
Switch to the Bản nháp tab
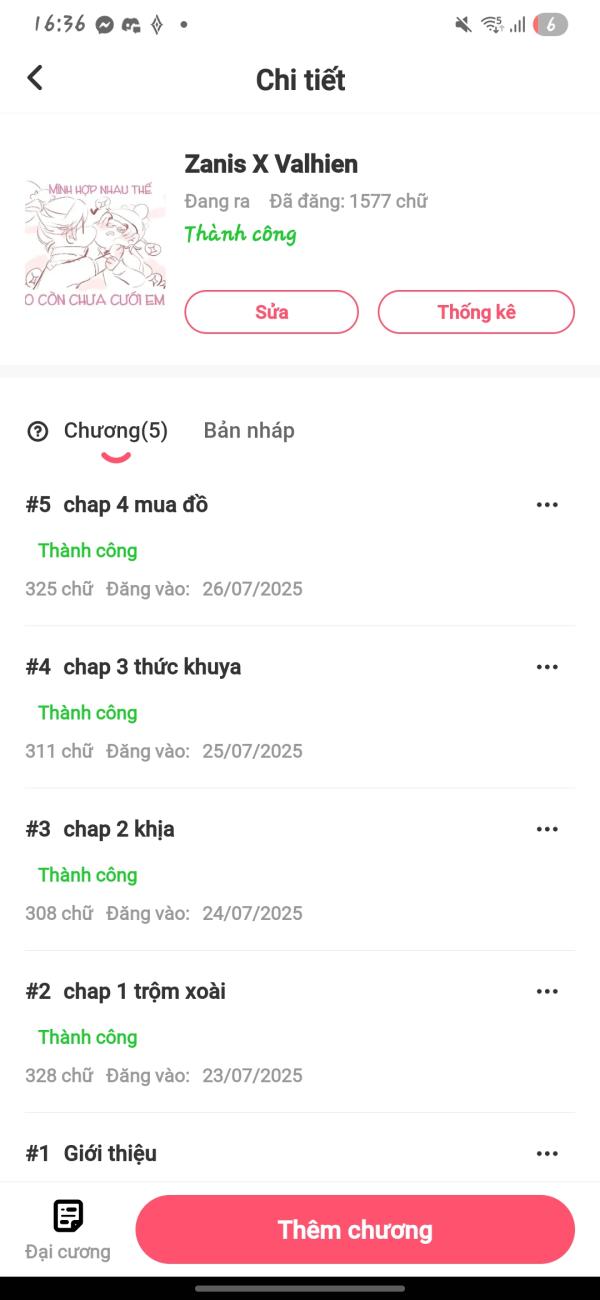(x=249, y=431)
